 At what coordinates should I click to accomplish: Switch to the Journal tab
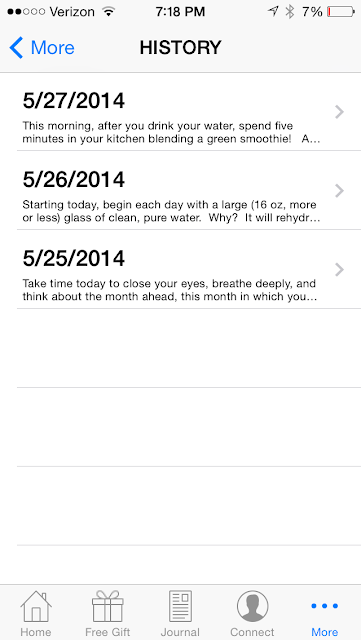tap(180, 613)
